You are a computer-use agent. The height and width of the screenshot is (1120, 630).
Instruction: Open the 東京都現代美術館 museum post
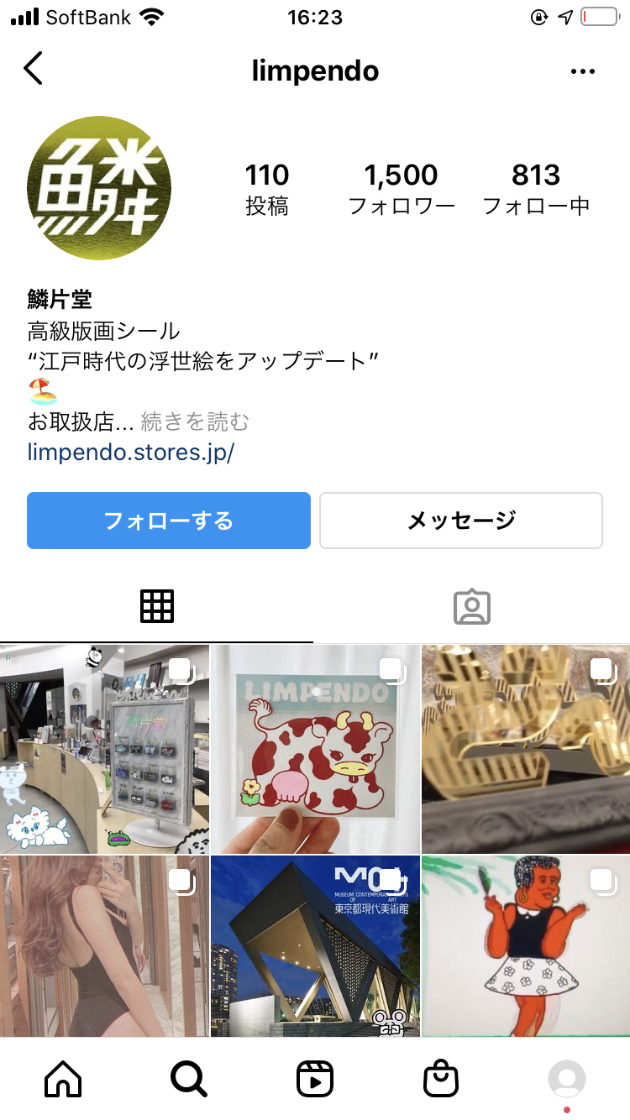point(314,946)
